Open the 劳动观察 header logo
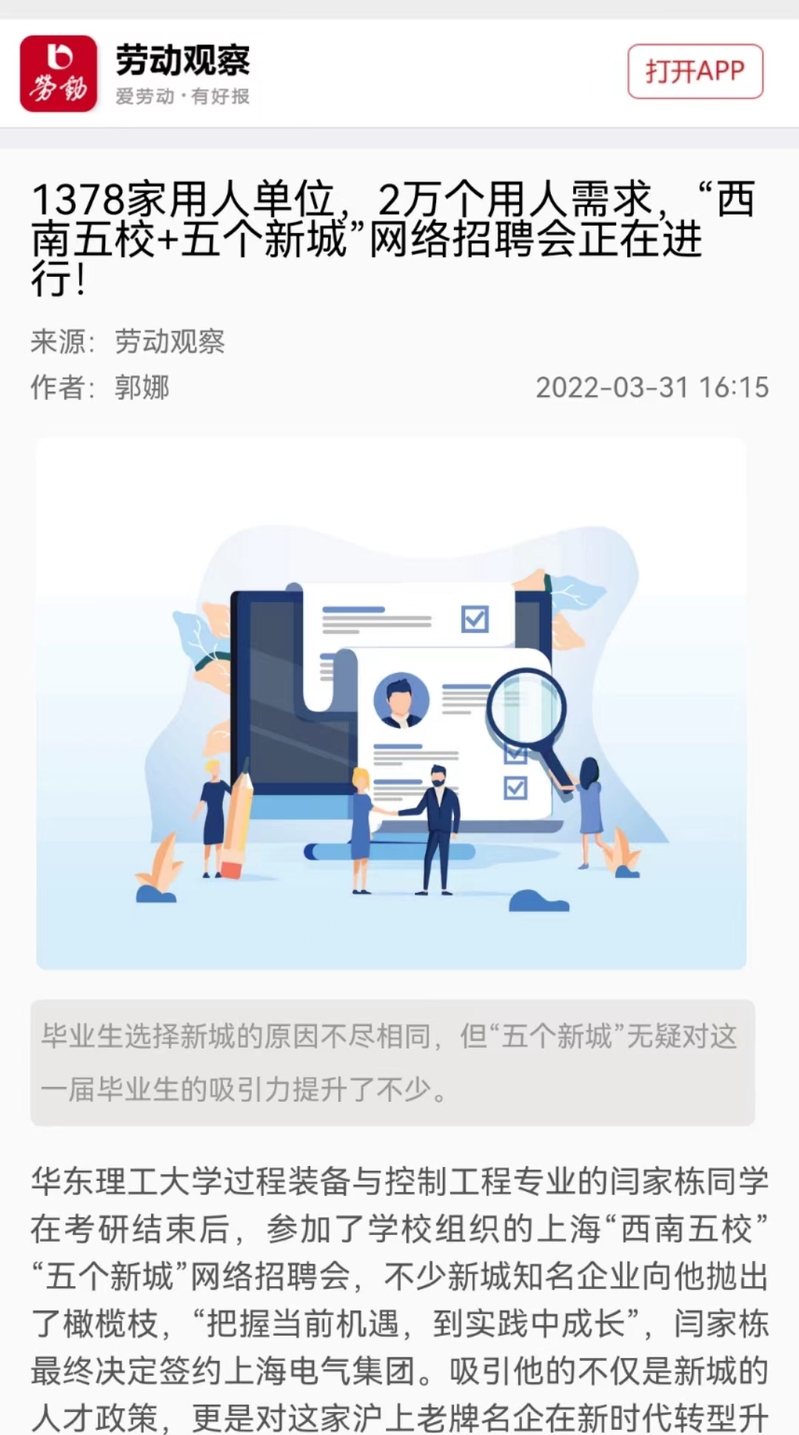The width and height of the screenshot is (799, 1435). [58, 73]
